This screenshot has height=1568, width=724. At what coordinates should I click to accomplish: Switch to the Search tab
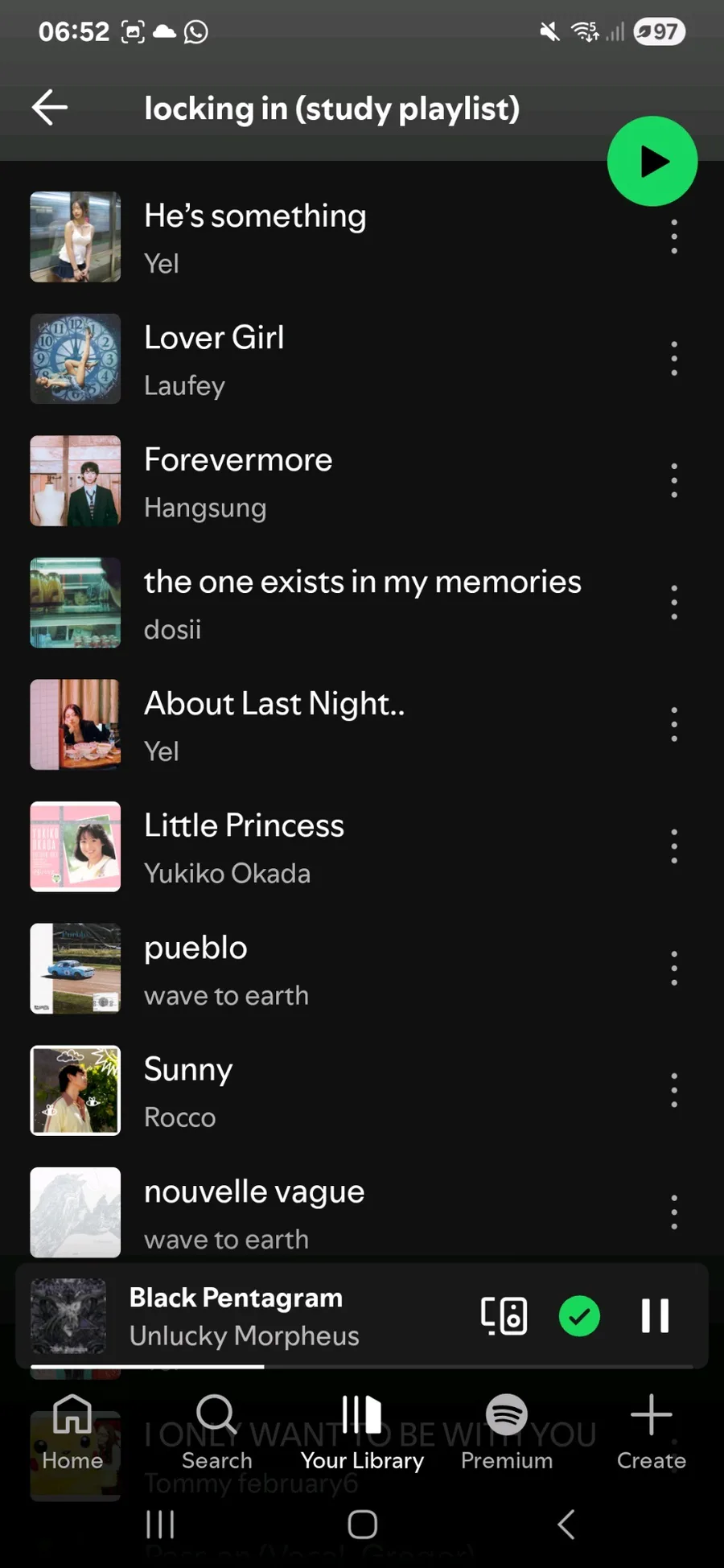216,1432
